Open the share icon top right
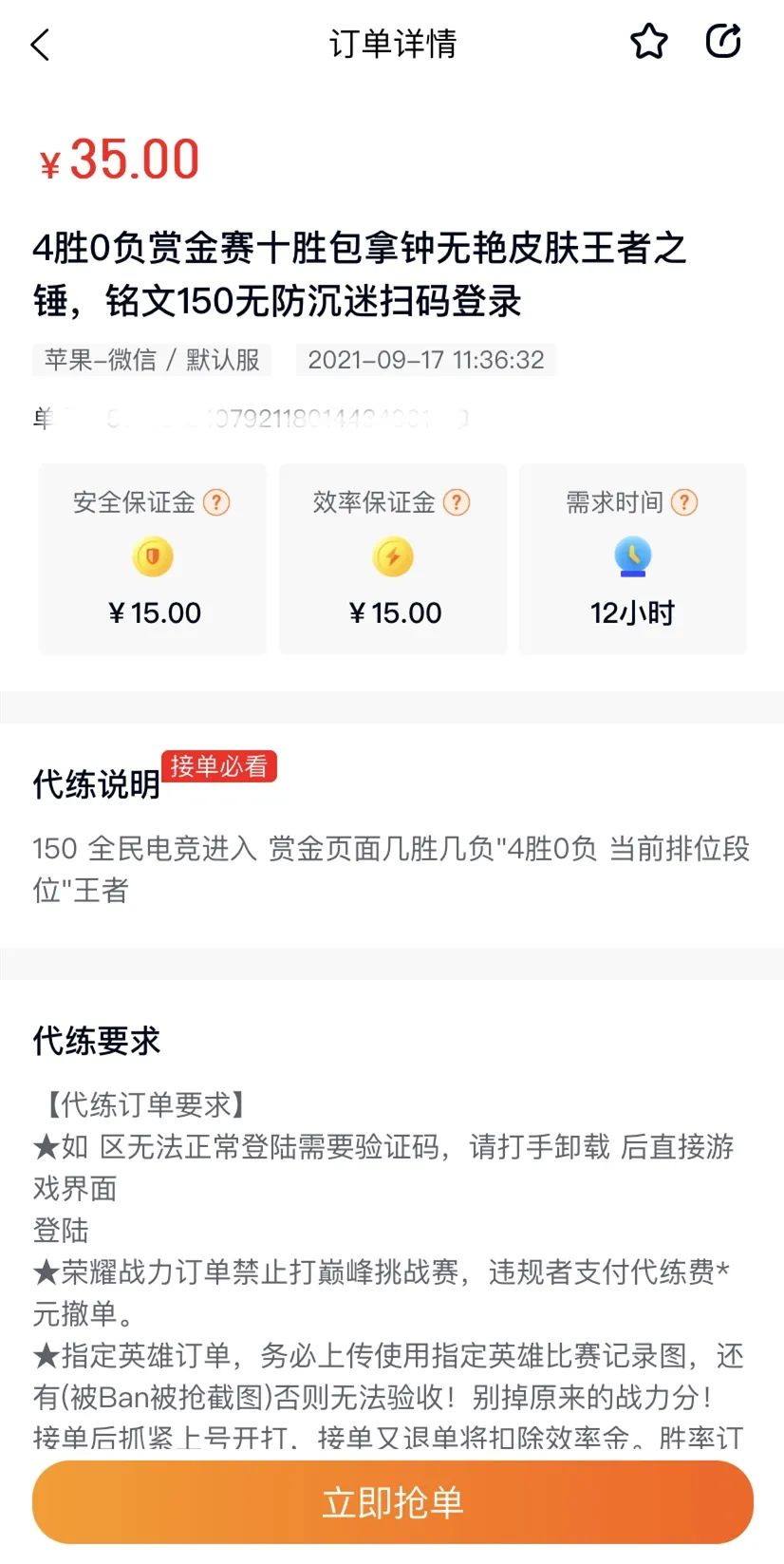The width and height of the screenshot is (784, 1564). point(723,41)
